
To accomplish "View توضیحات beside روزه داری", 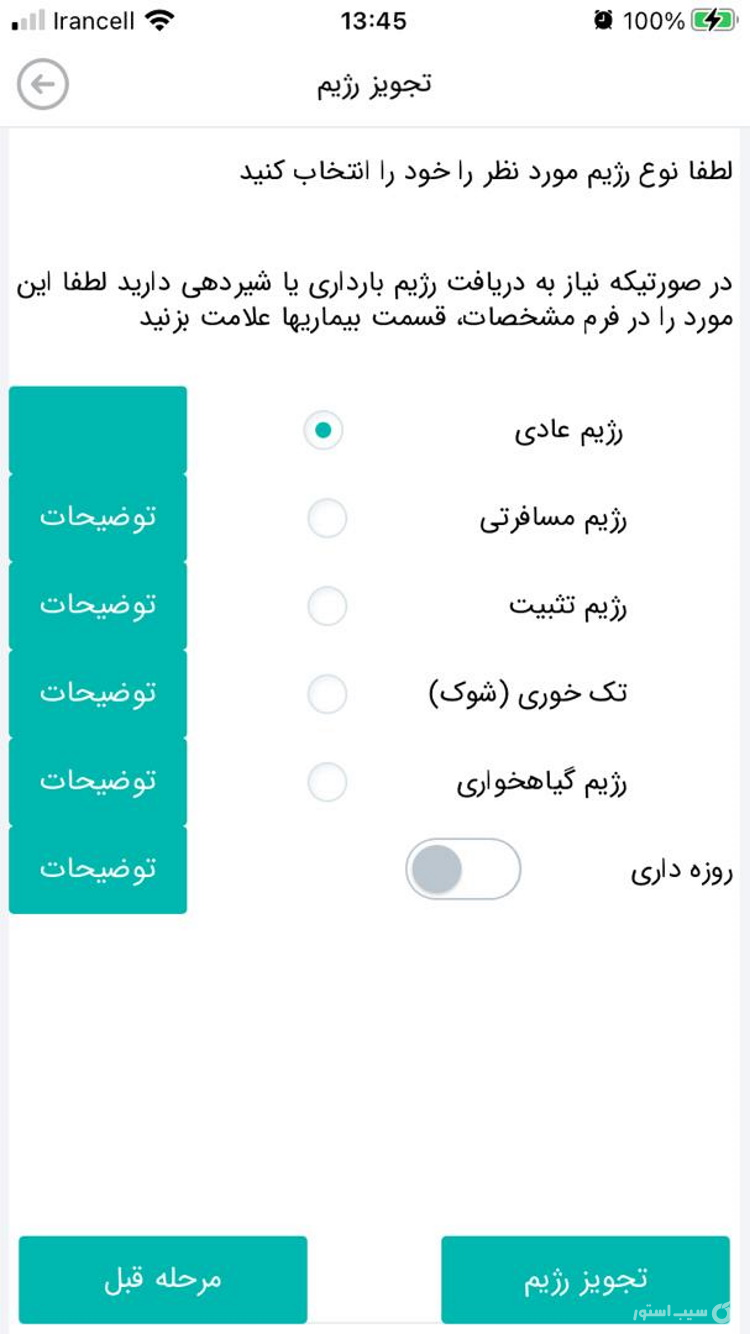I will tap(97, 869).
